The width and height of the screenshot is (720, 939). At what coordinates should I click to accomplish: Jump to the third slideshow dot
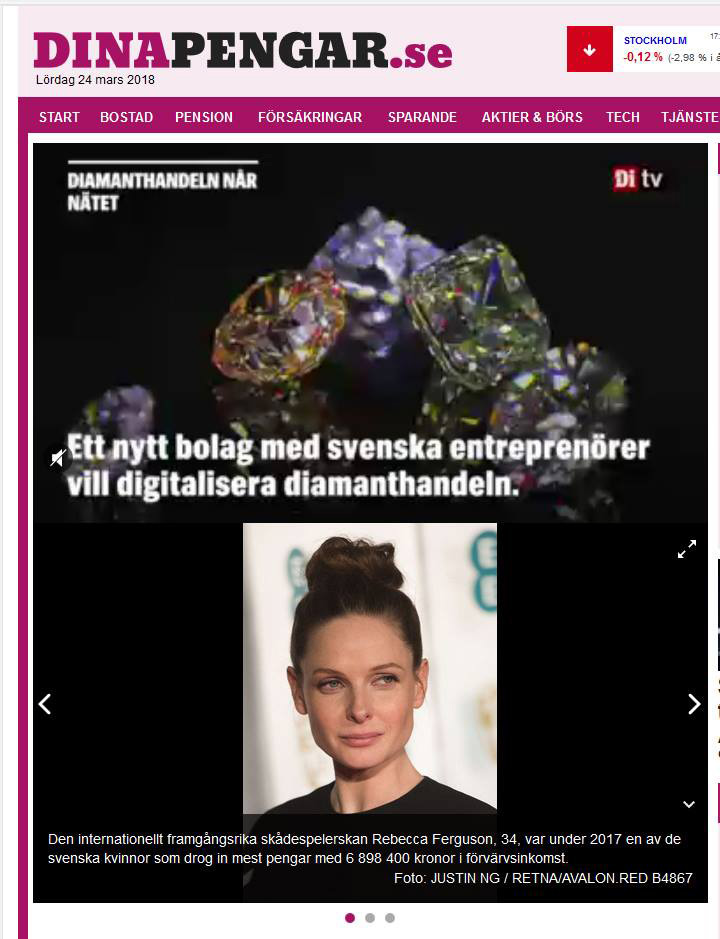[390, 918]
